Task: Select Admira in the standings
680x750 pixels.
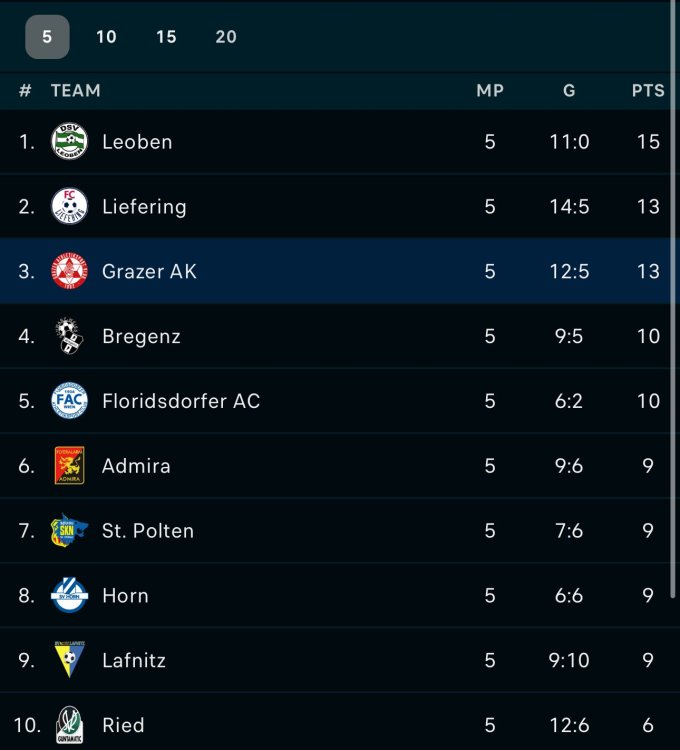Action: pos(136,466)
